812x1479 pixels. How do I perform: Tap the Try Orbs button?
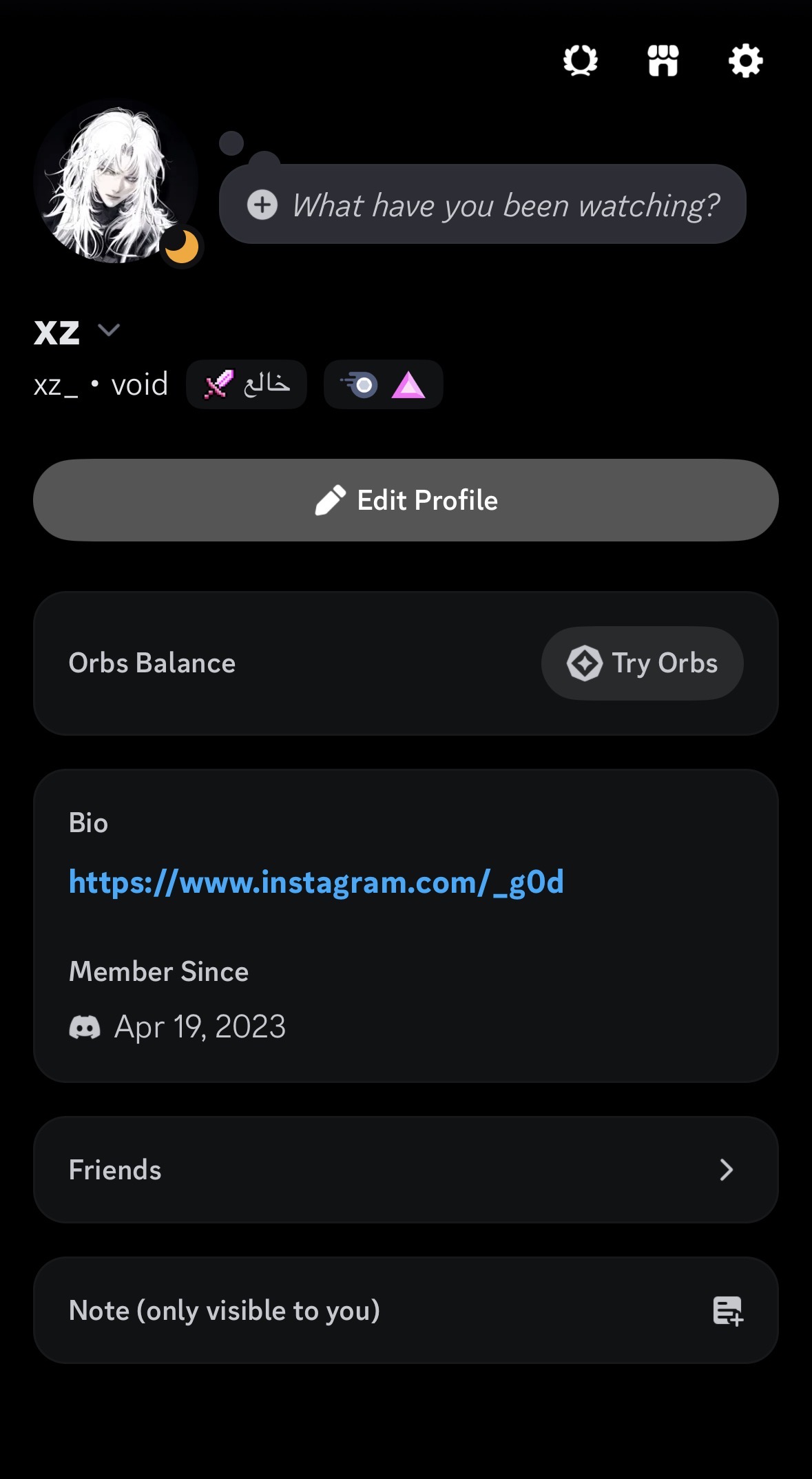point(642,663)
